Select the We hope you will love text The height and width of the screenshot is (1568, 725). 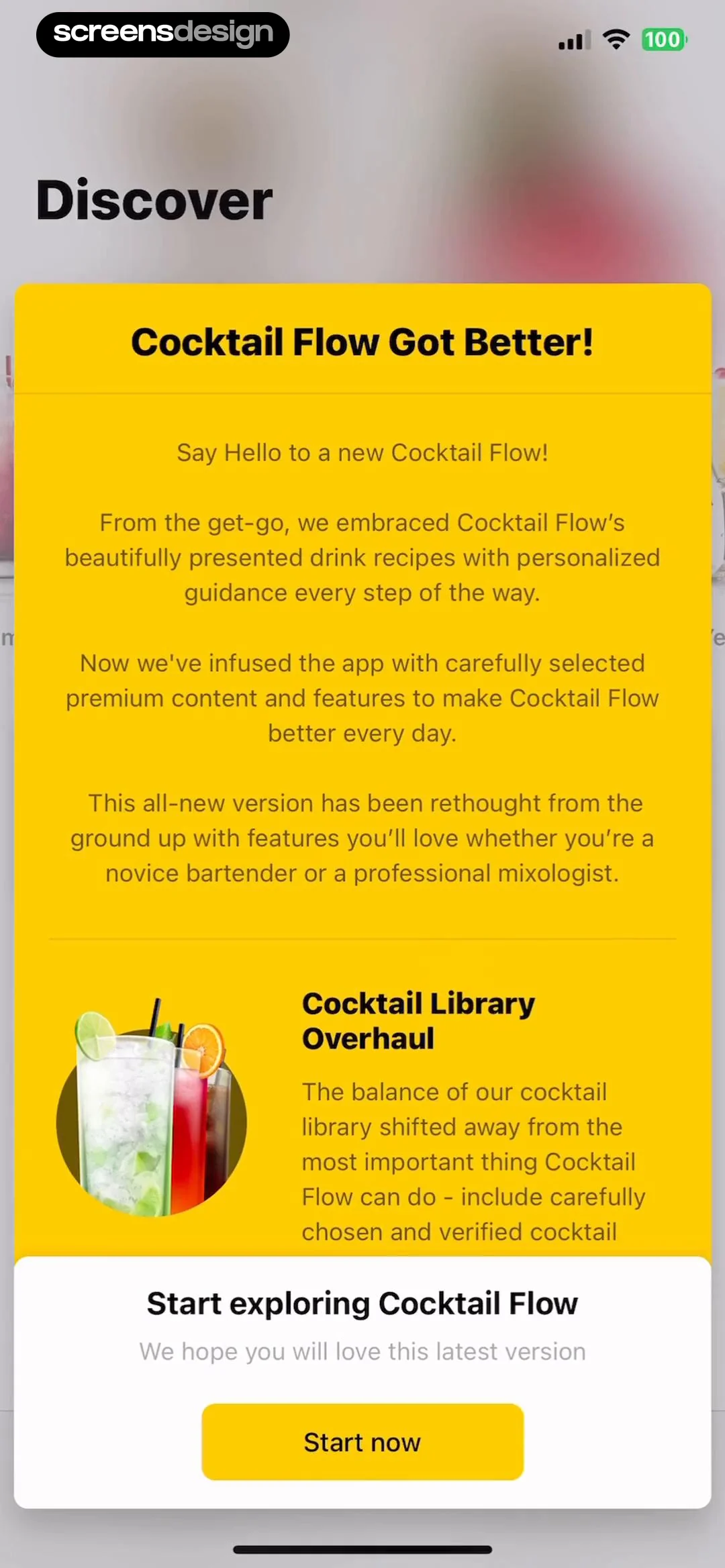tap(362, 1351)
